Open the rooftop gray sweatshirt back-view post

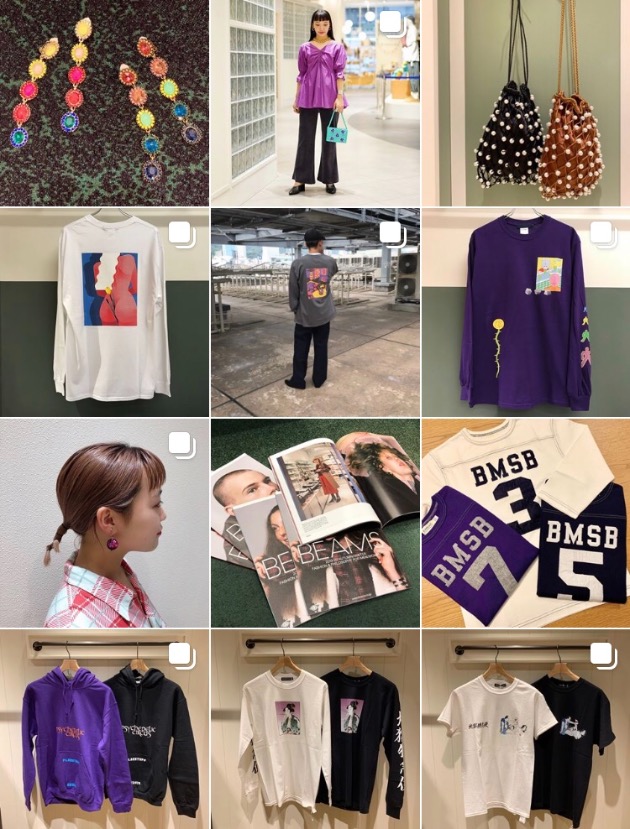pos(314,312)
